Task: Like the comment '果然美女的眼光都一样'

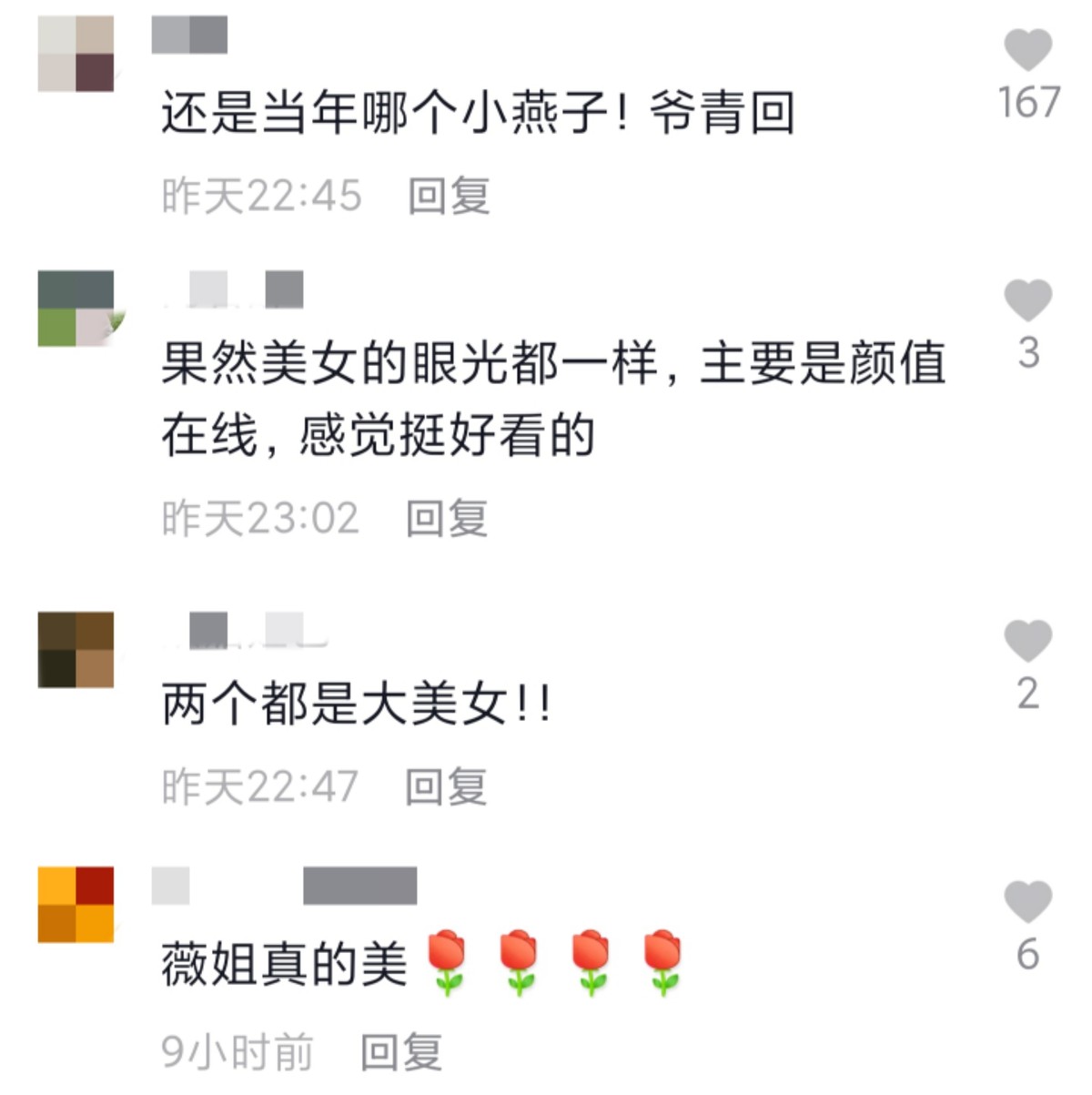Action: [1027, 300]
